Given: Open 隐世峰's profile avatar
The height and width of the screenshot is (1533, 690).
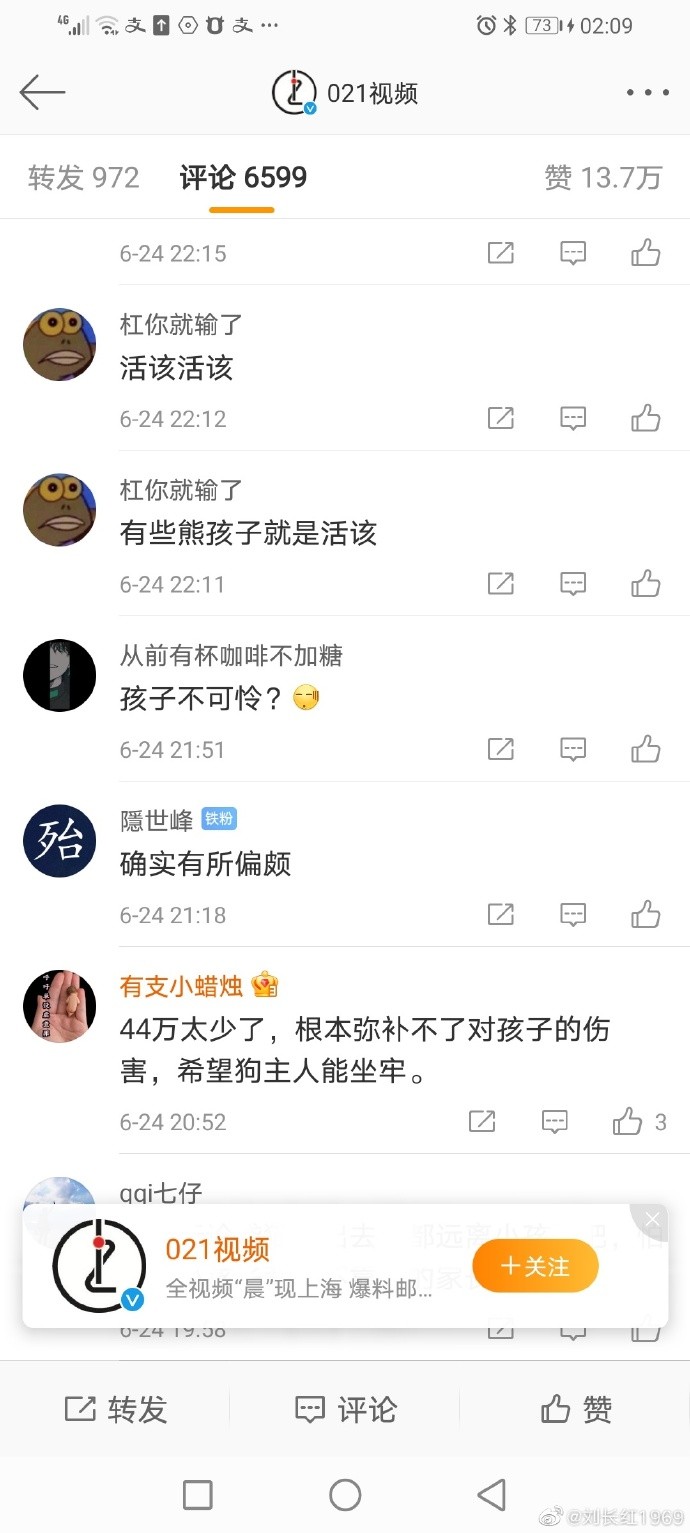Looking at the screenshot, I should pos(60,840).
